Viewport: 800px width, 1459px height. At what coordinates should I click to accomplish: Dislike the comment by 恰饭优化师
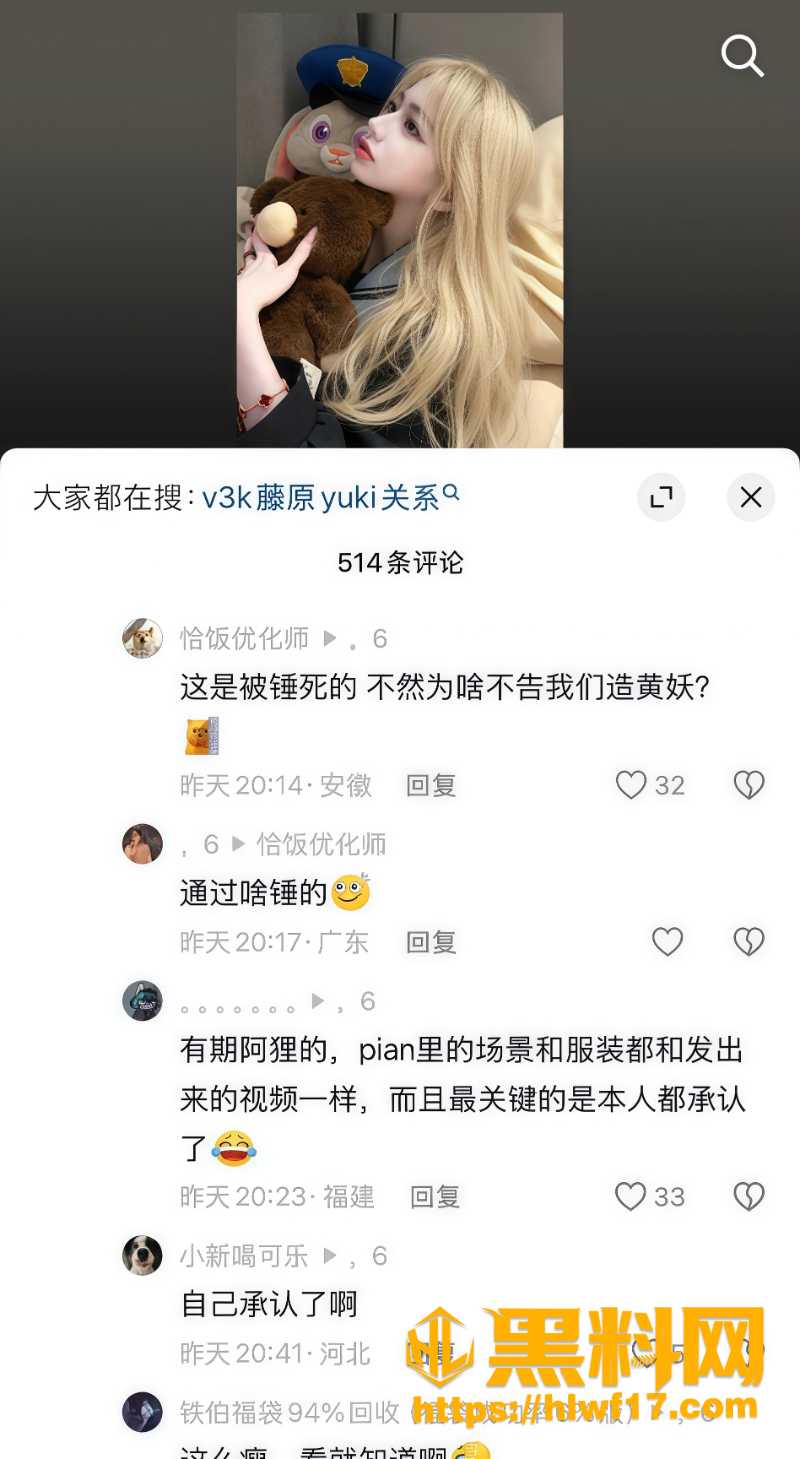point(749,785)
